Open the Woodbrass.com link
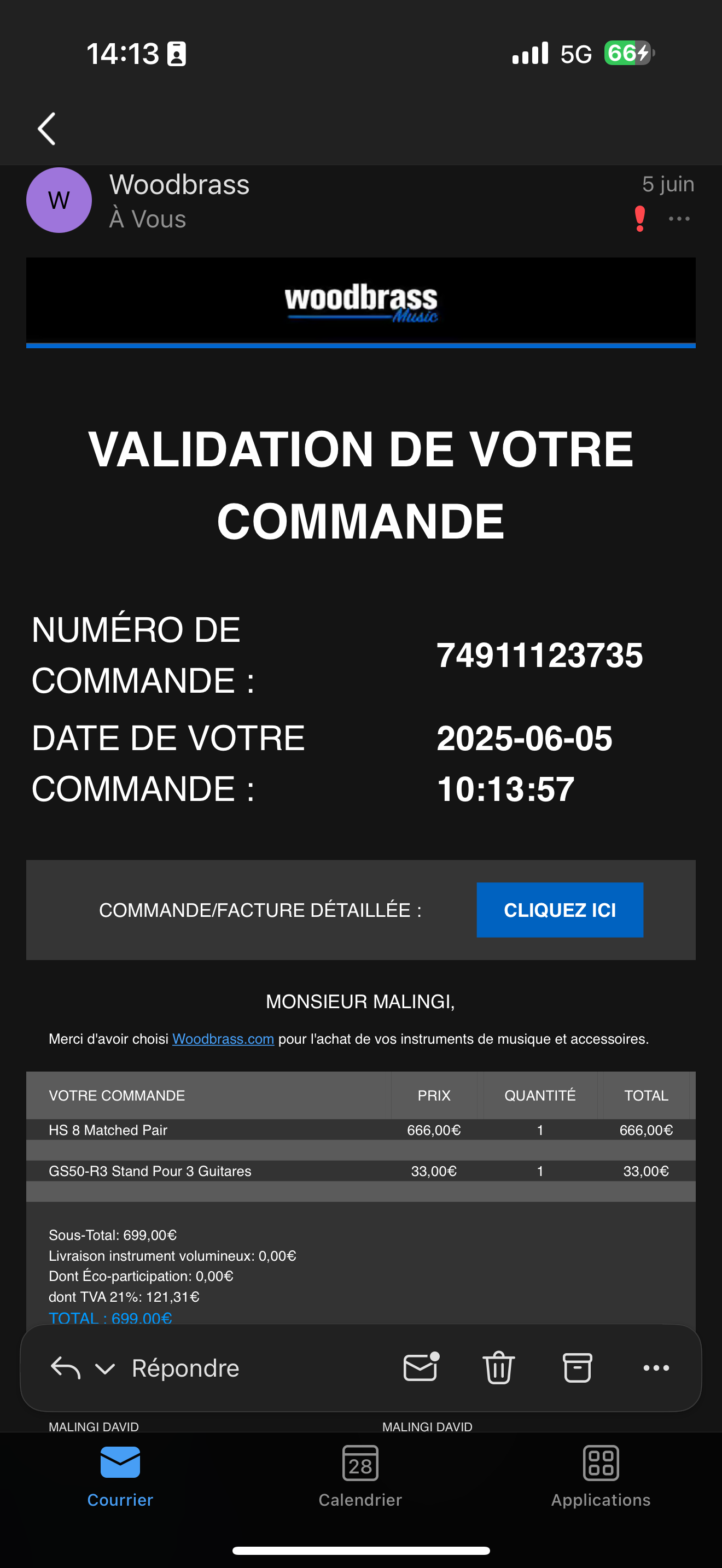722x1568 pixels. (x=223, y=1039)
